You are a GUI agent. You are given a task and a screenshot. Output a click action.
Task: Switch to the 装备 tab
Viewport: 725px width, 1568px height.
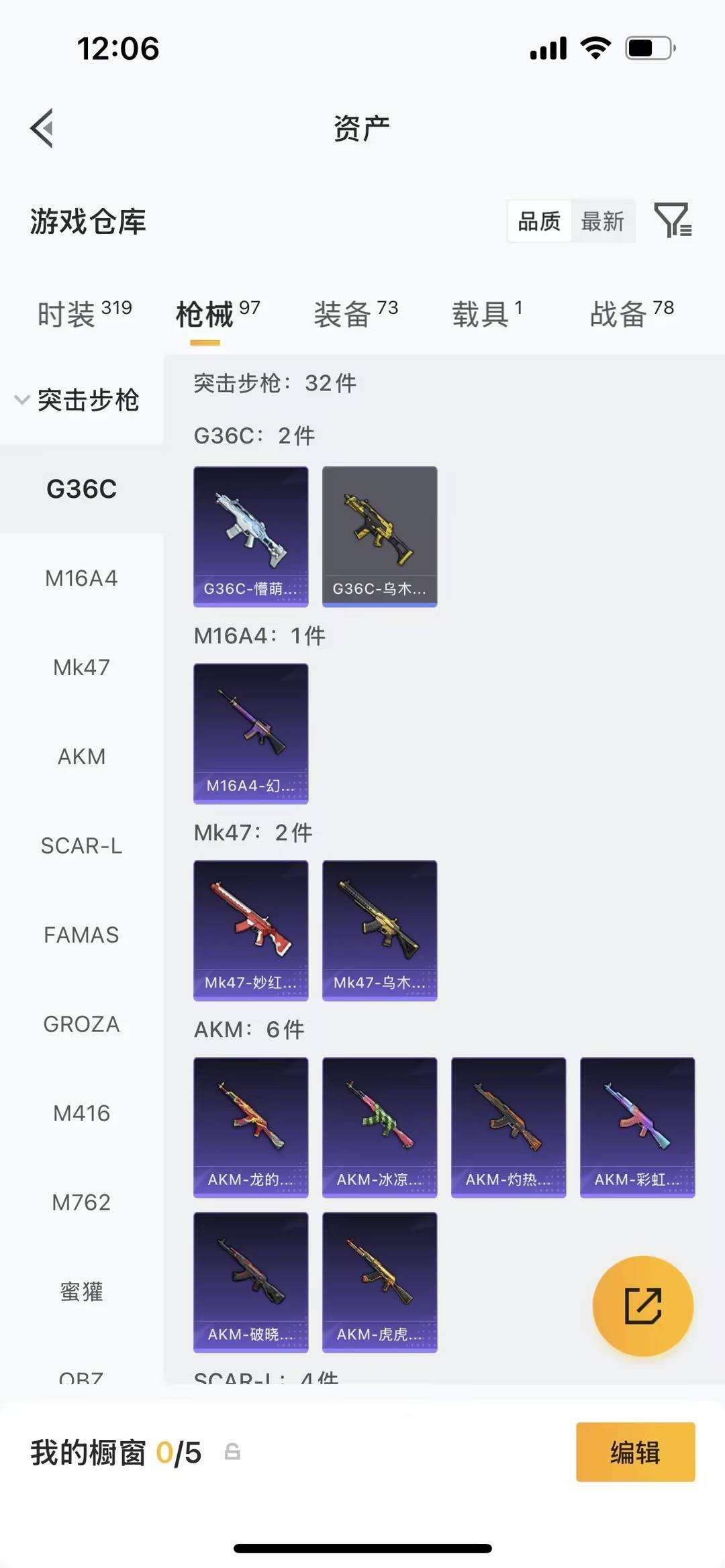click(356, 313)
